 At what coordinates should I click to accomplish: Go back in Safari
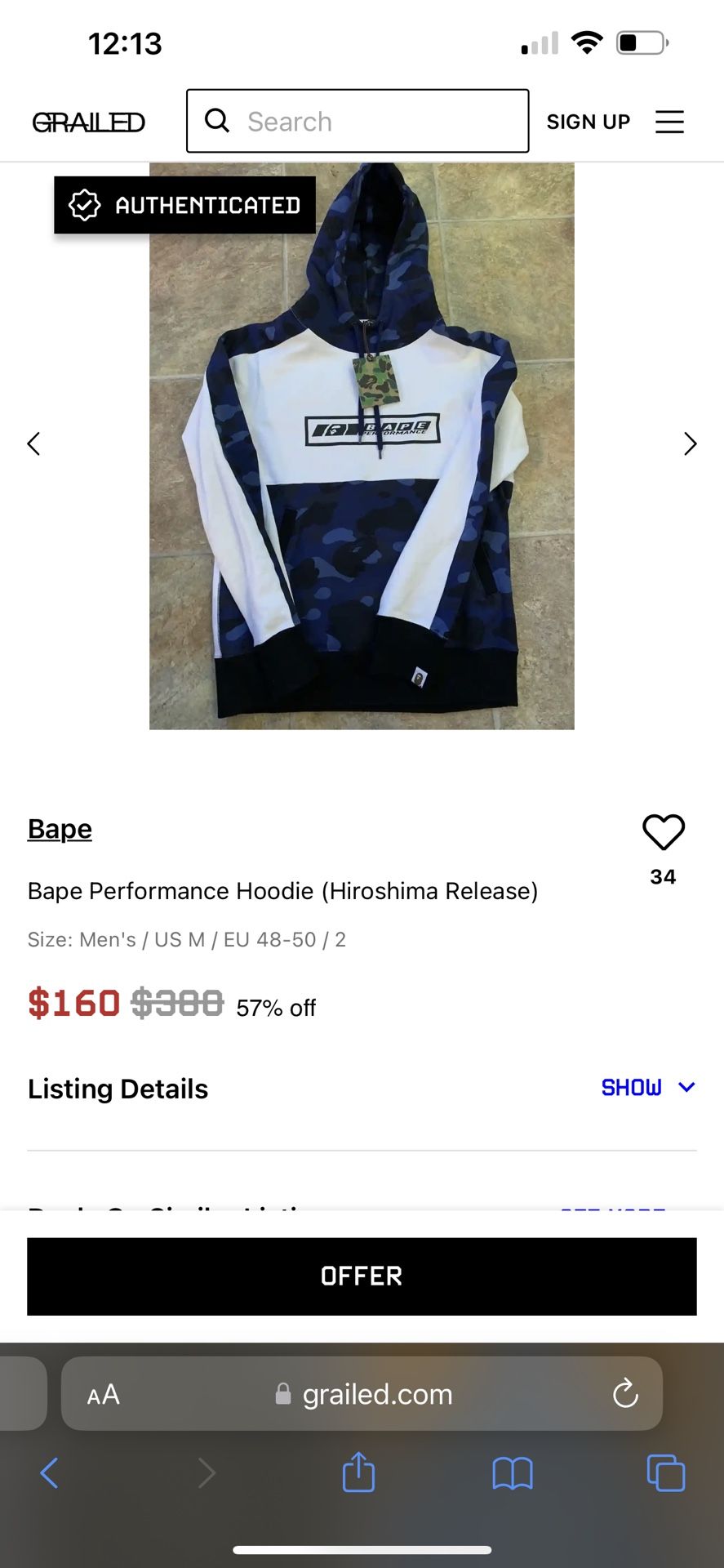point(49,1473)
